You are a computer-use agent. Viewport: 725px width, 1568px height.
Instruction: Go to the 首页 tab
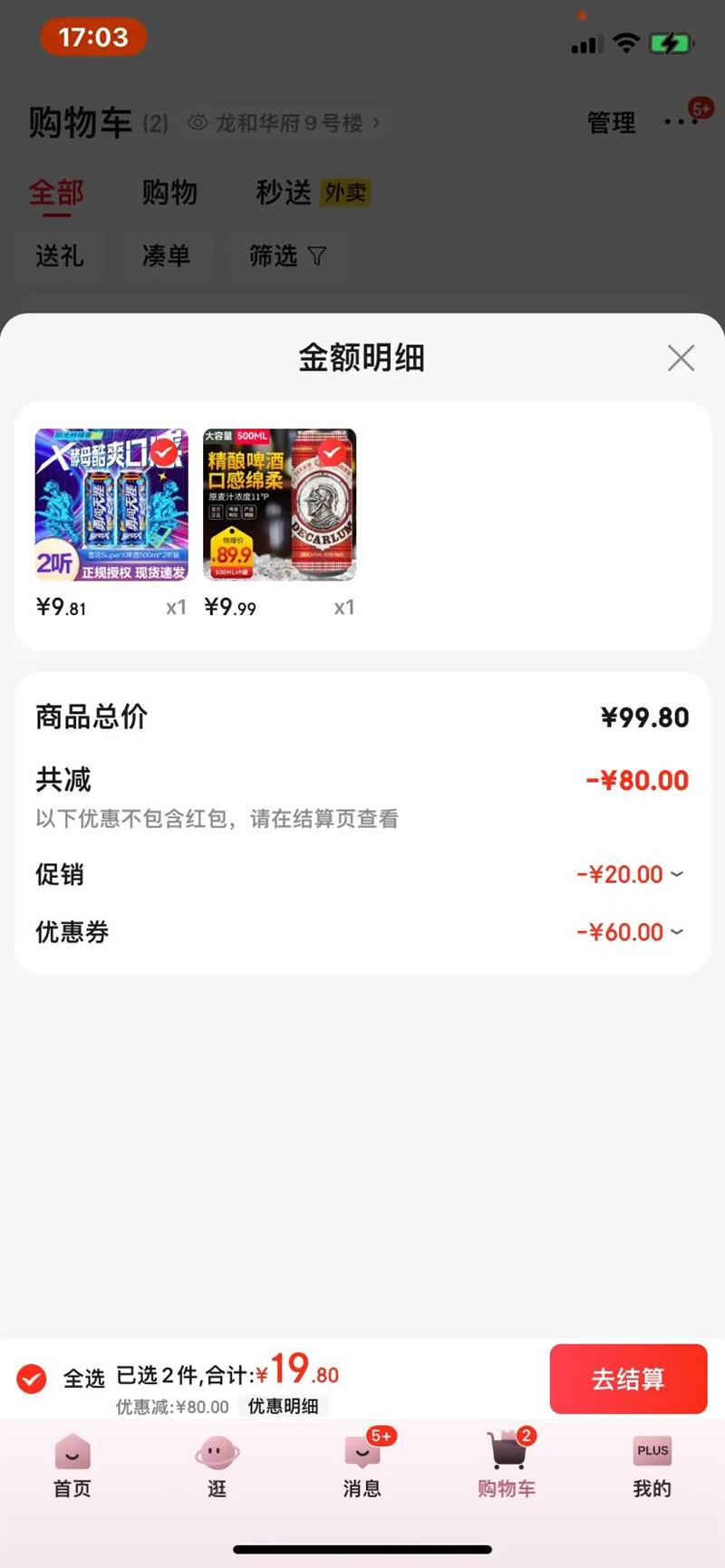(72, 1466)
